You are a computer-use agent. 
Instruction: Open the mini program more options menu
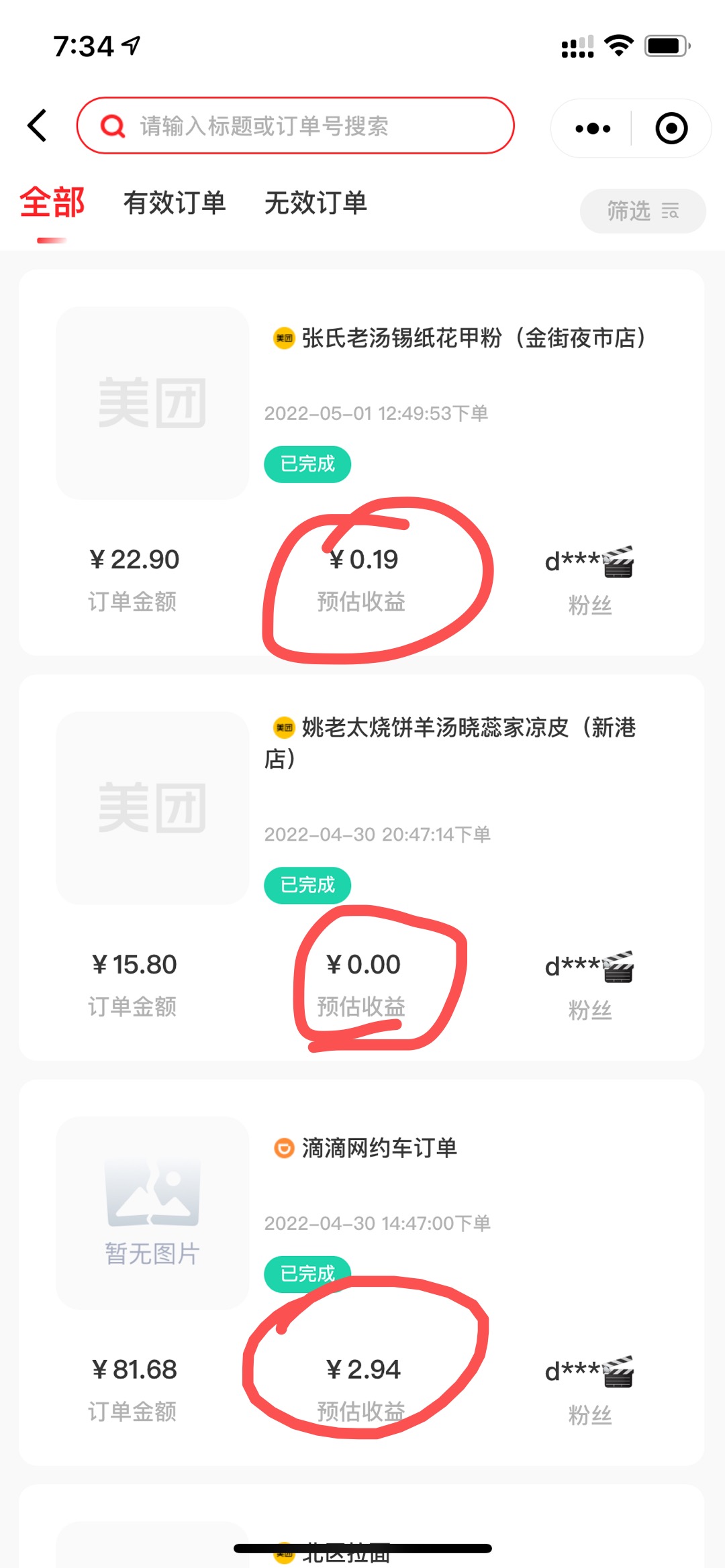click(x=593, y=128)
